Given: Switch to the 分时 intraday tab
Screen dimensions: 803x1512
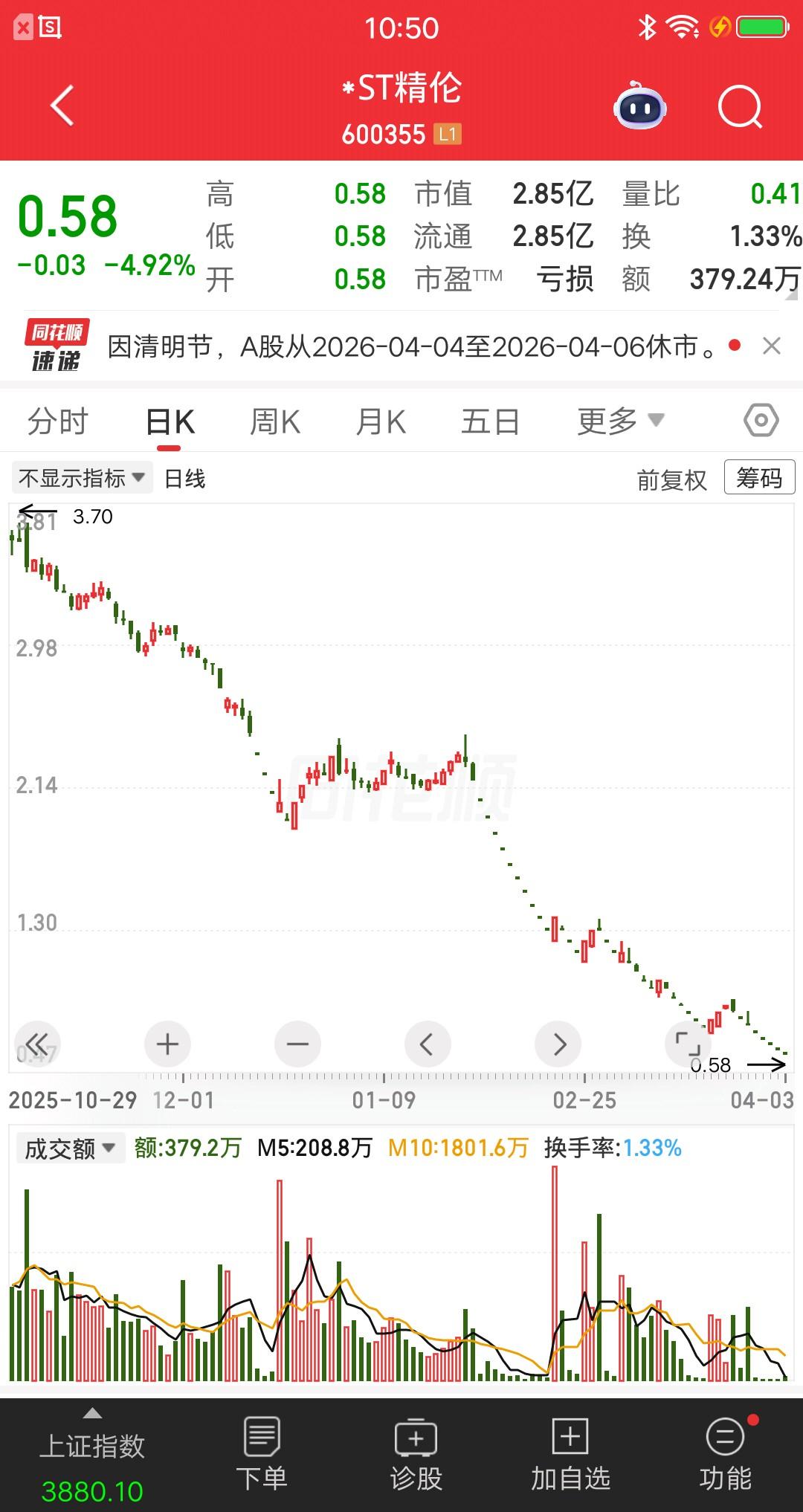Looking at the screenshot, I should coord(58,421).
